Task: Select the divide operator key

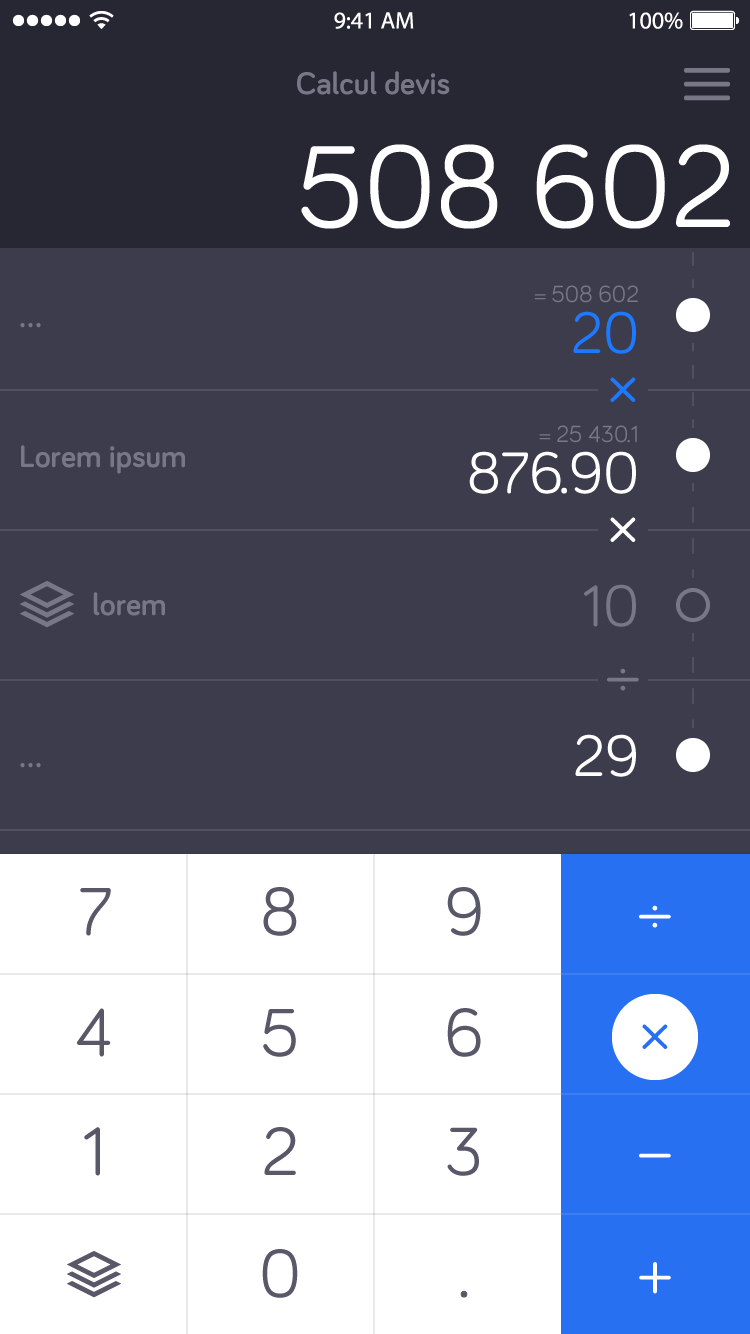Action: [655, 914]
